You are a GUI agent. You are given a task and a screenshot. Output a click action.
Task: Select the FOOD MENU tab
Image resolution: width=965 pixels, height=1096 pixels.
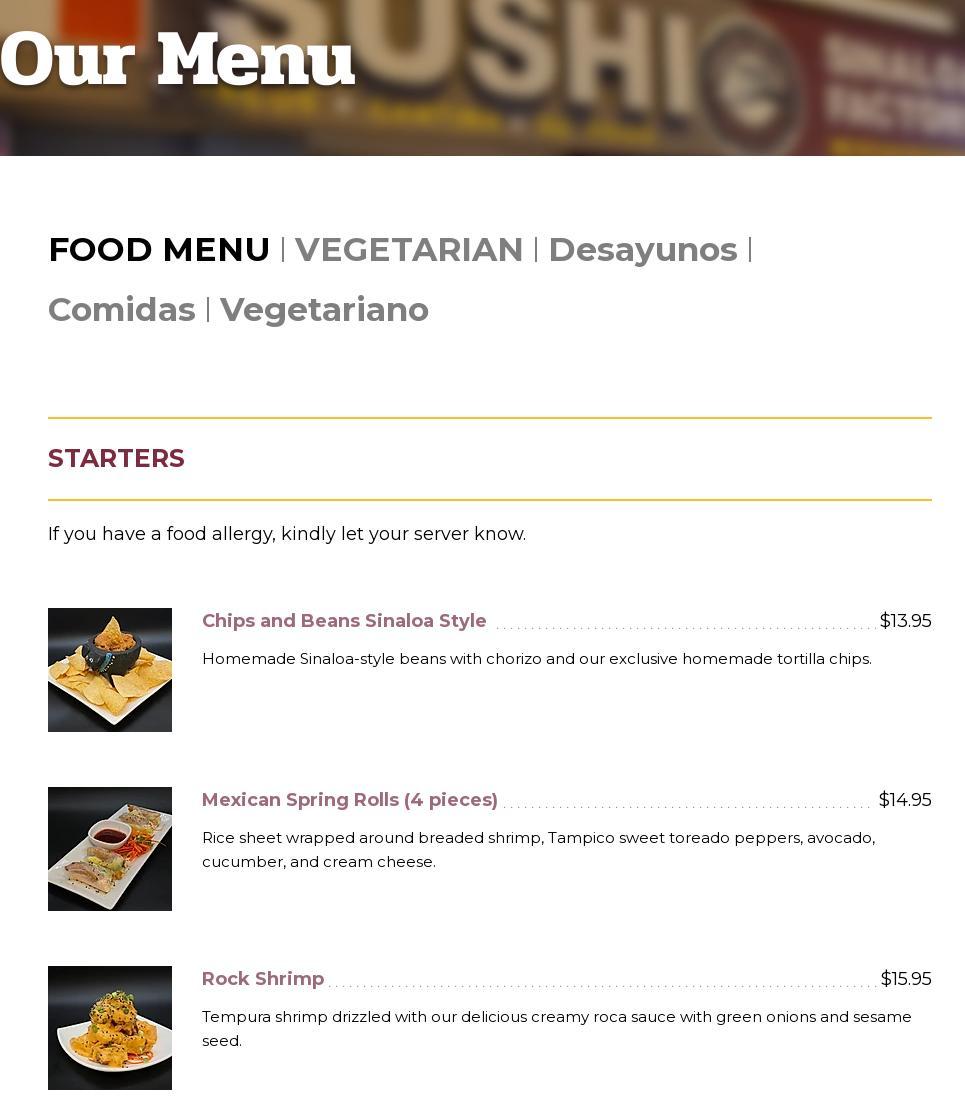pos(159,250)
